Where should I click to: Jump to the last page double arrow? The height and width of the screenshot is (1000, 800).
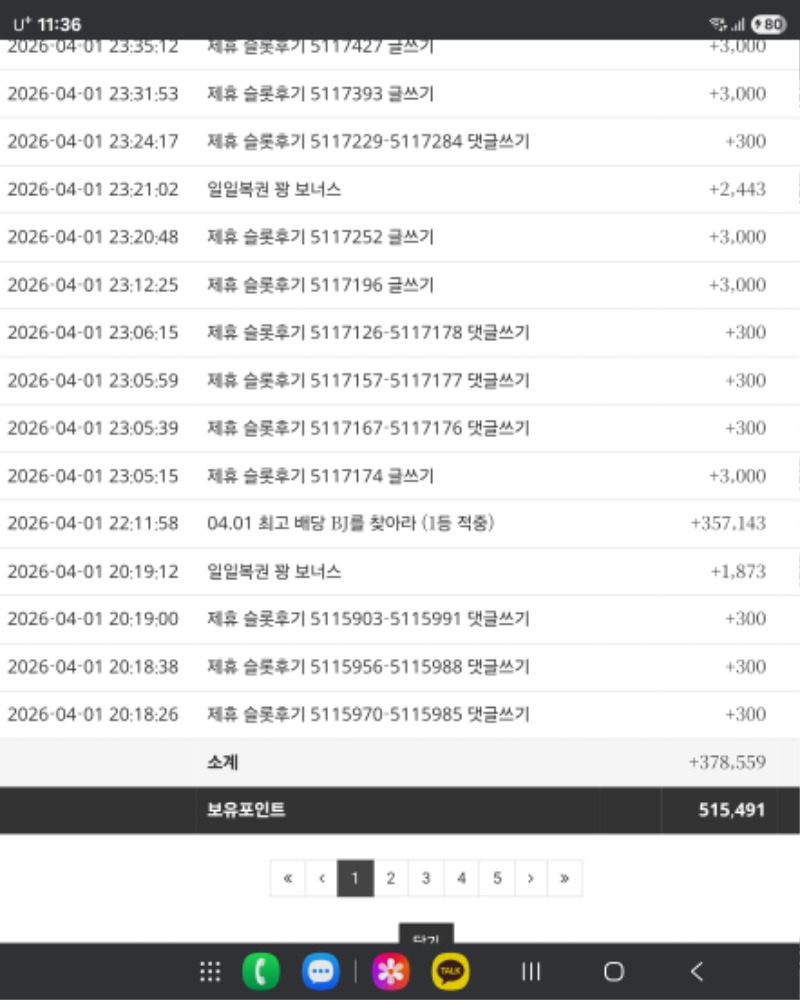(565, 878)
